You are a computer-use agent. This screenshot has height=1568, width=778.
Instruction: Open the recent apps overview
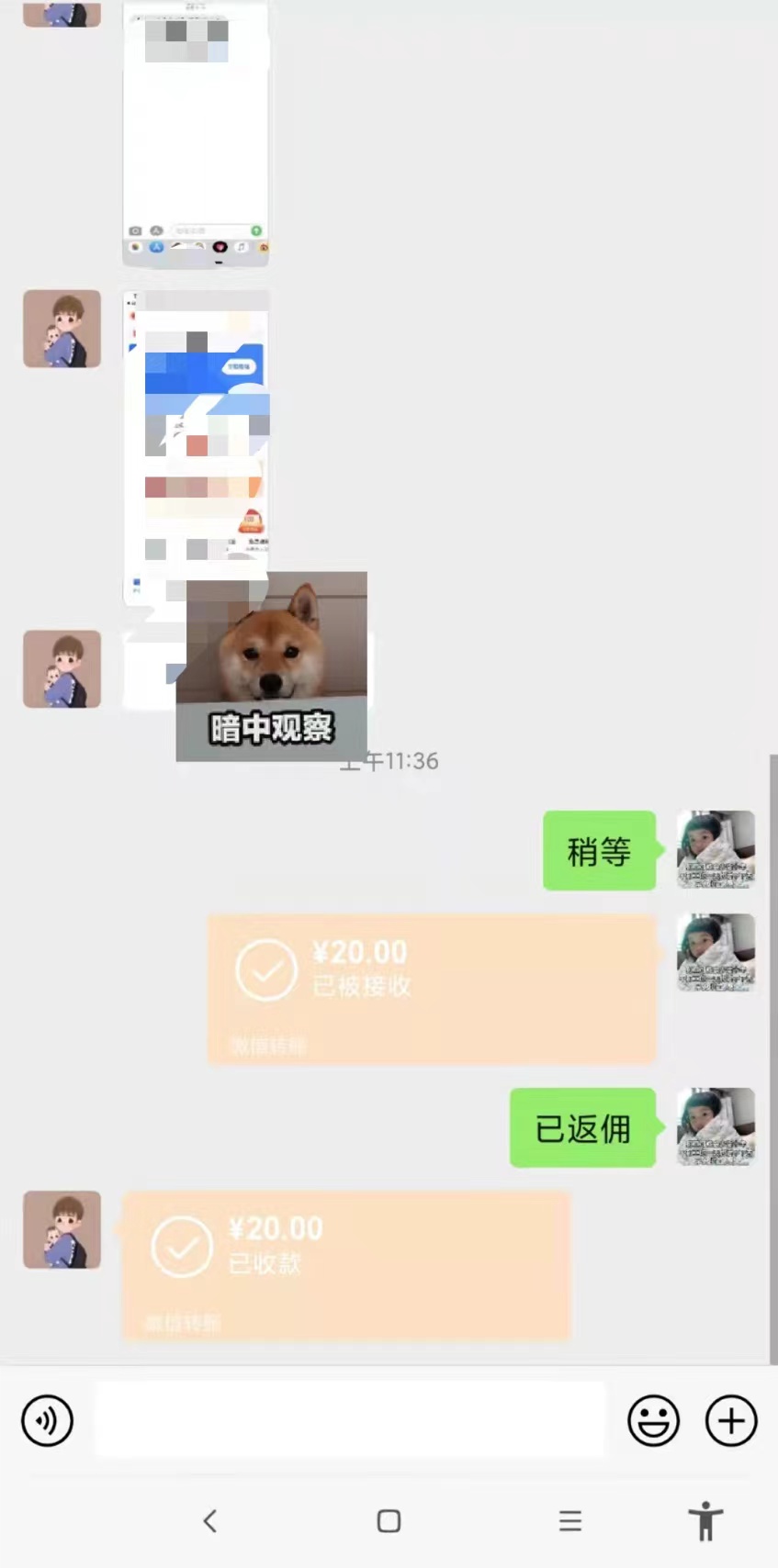coord(570,1521)
